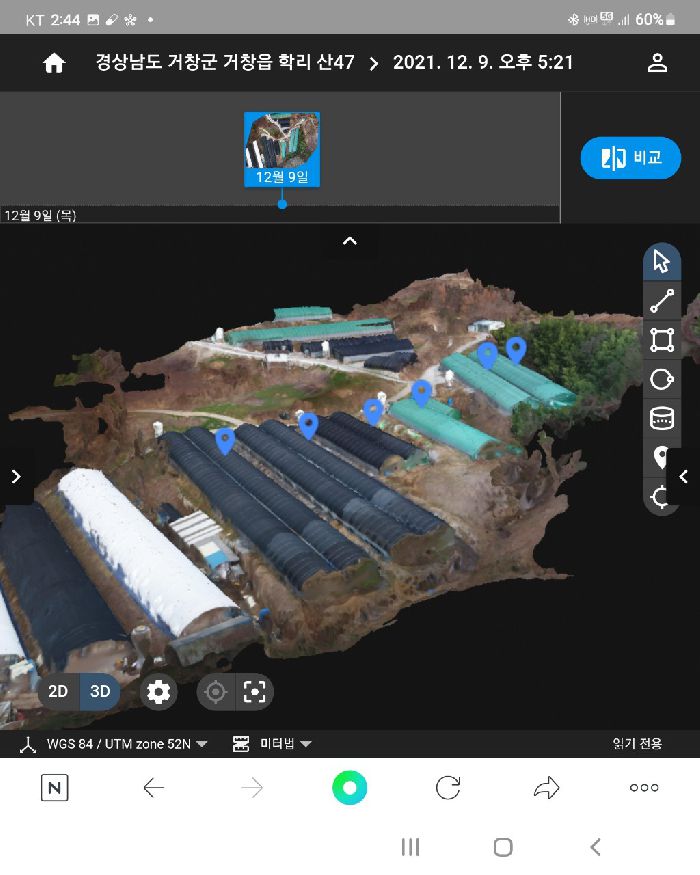The width and height of the screenshot is (700, 875).
Task: Collapse the timeline panel with up chevron
Action: (349, 241)
